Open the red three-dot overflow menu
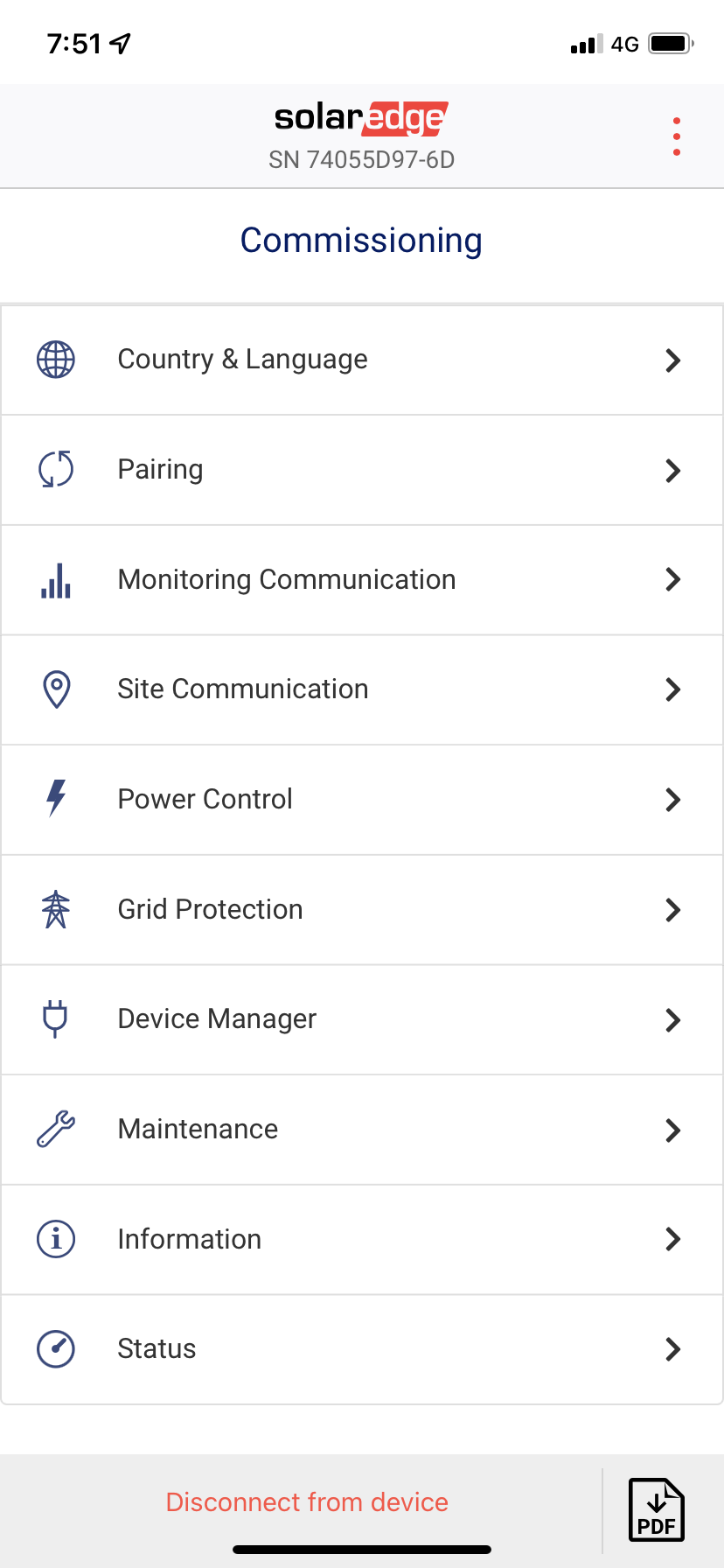724x1568 pixels. (676, 136)
